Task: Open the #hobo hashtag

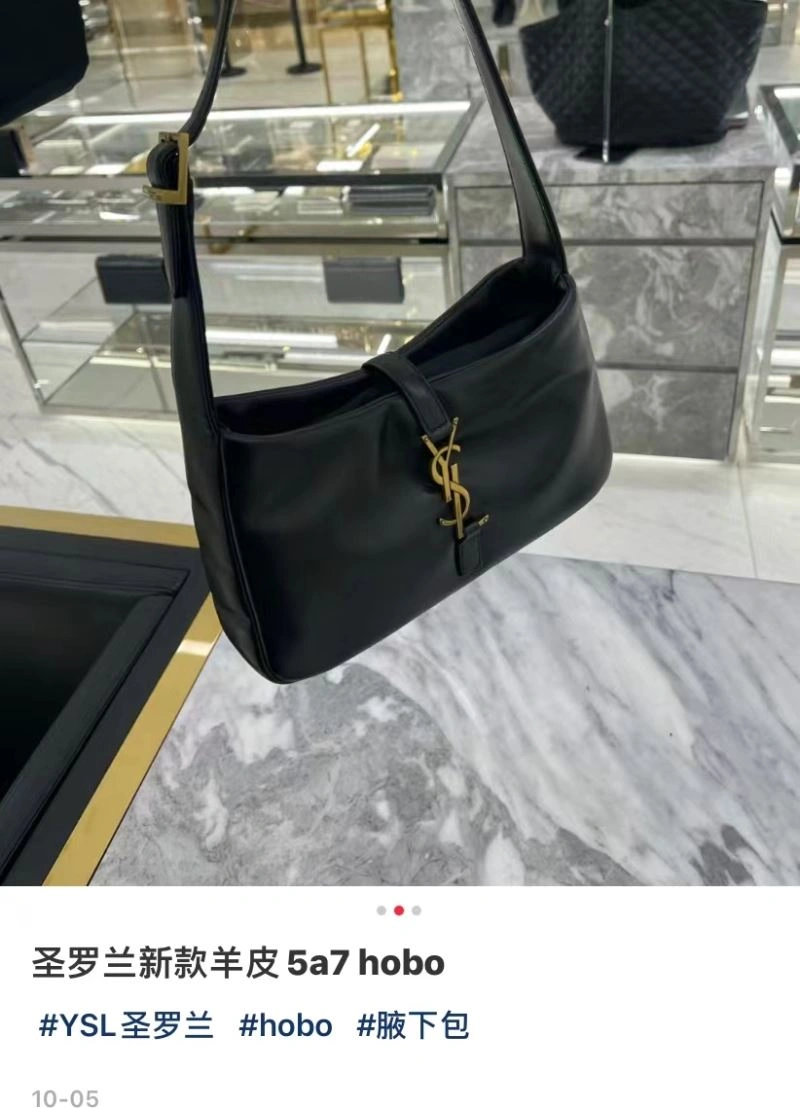Action: (285, 1026)
